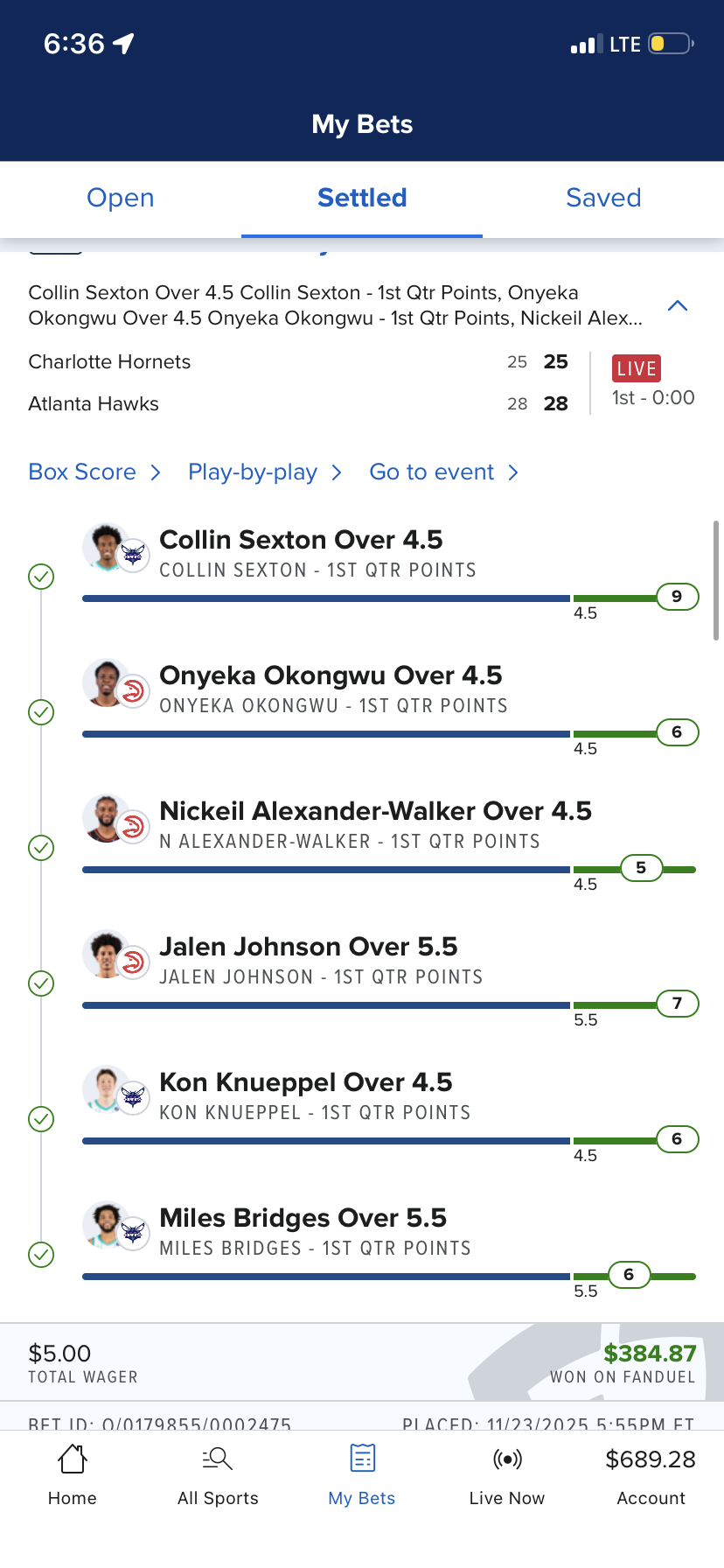Switch to the Open bets tab
Viewport: 724px width, 1568px height.
click(x=121, y=199)
